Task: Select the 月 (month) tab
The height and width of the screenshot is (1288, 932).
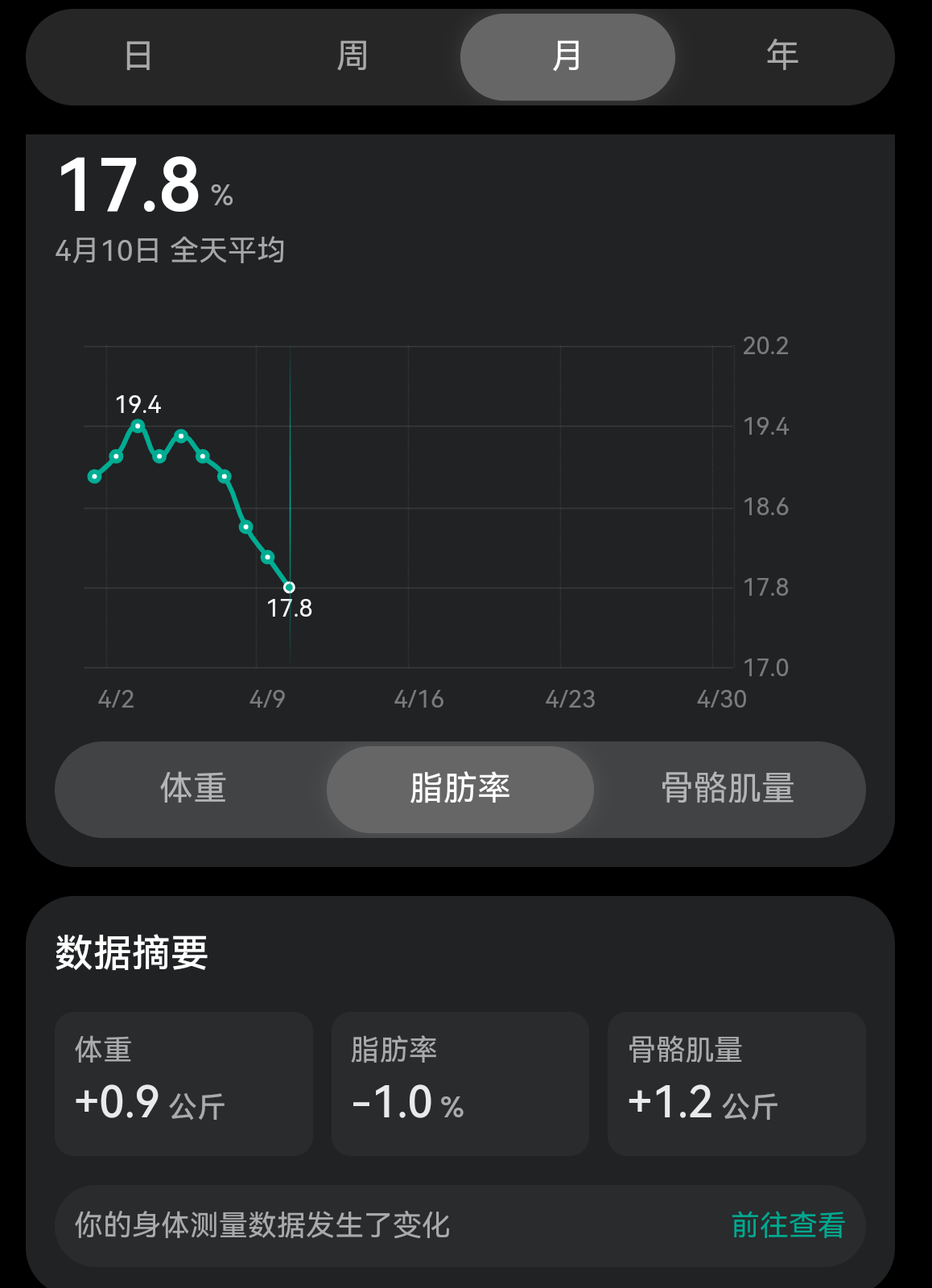Action: point(567,56)
